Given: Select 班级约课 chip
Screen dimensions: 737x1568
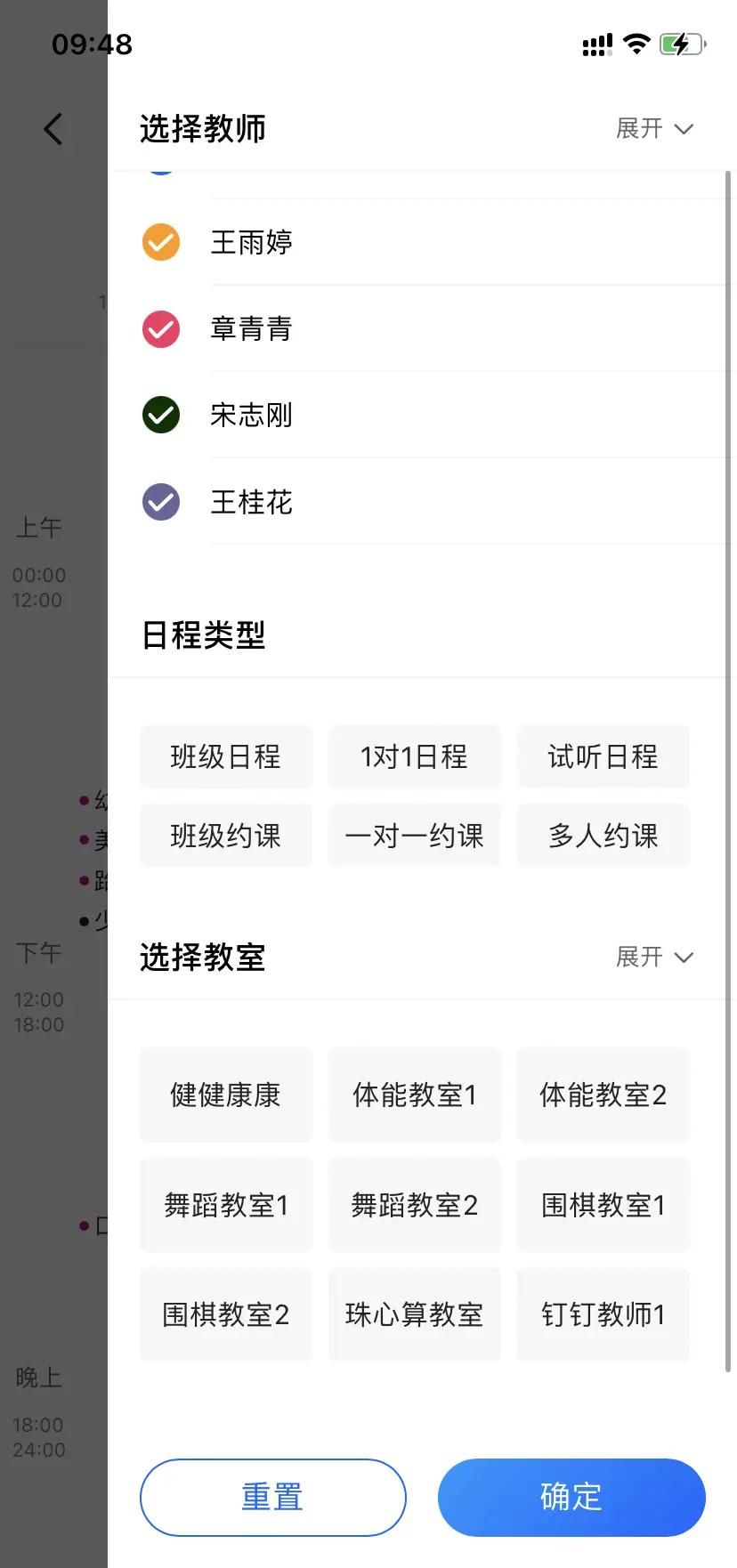Looking at the screenshot, I should [226, 836].
